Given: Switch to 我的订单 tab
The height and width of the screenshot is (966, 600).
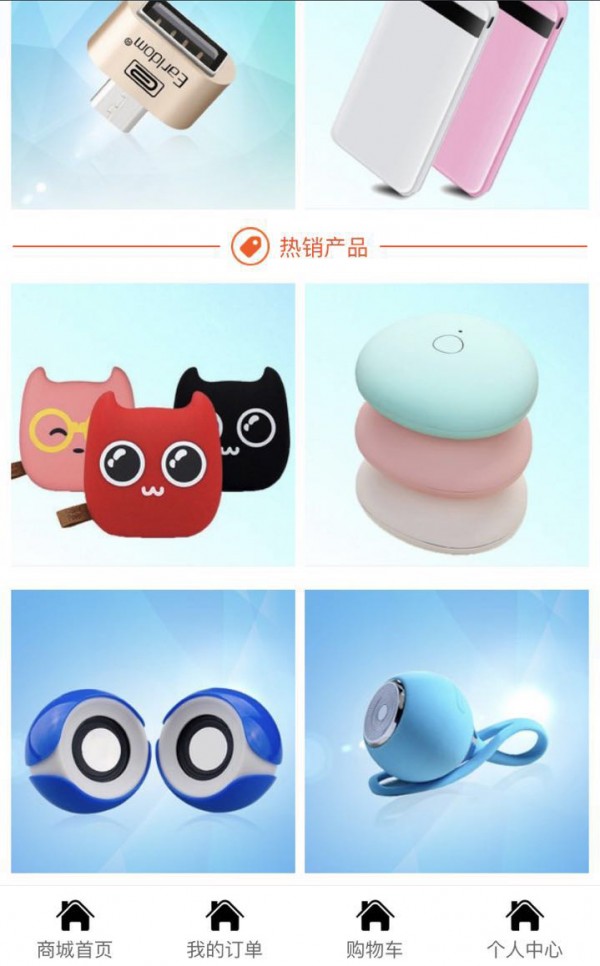Looking at the screenshot, I should pyautogui.click(x=224, y=928).
